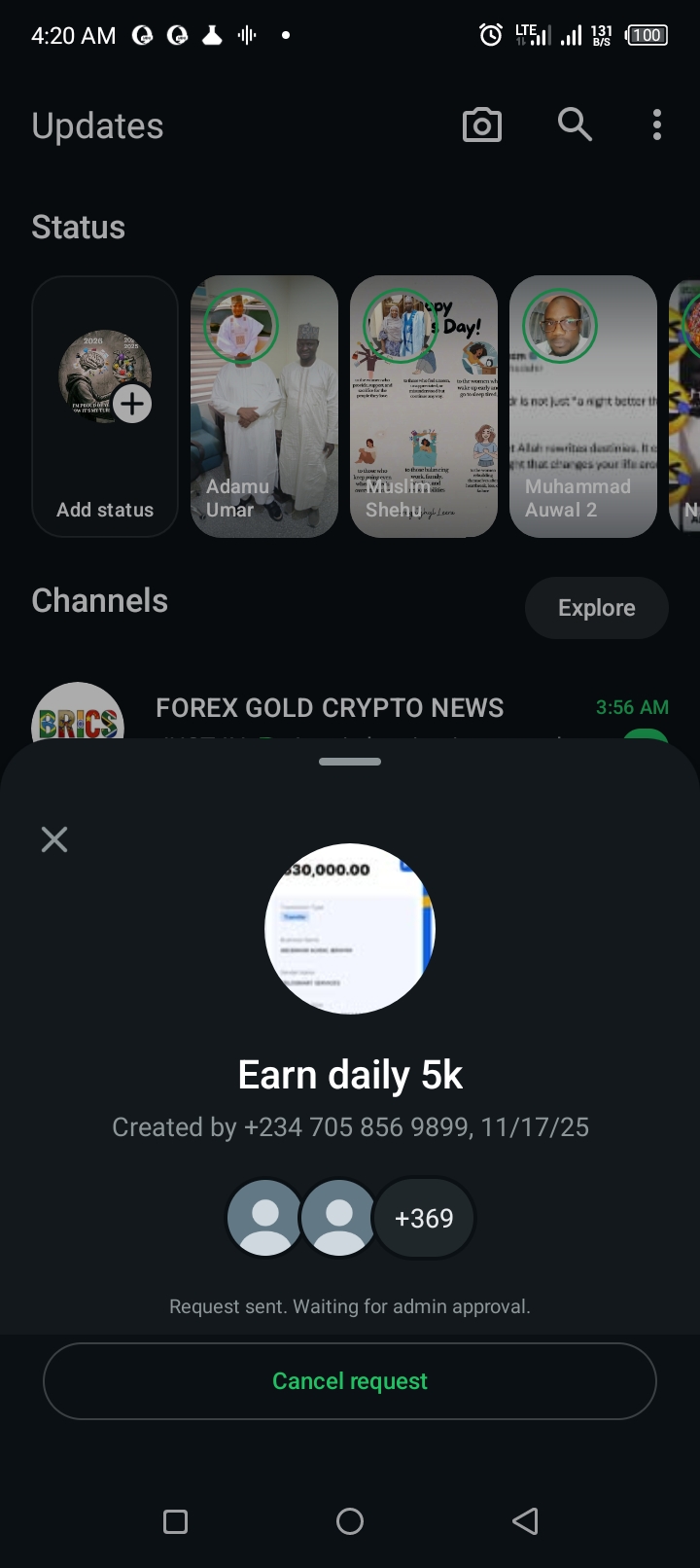Add a new status
The image size is (700, 1568).
click(105, 407)
